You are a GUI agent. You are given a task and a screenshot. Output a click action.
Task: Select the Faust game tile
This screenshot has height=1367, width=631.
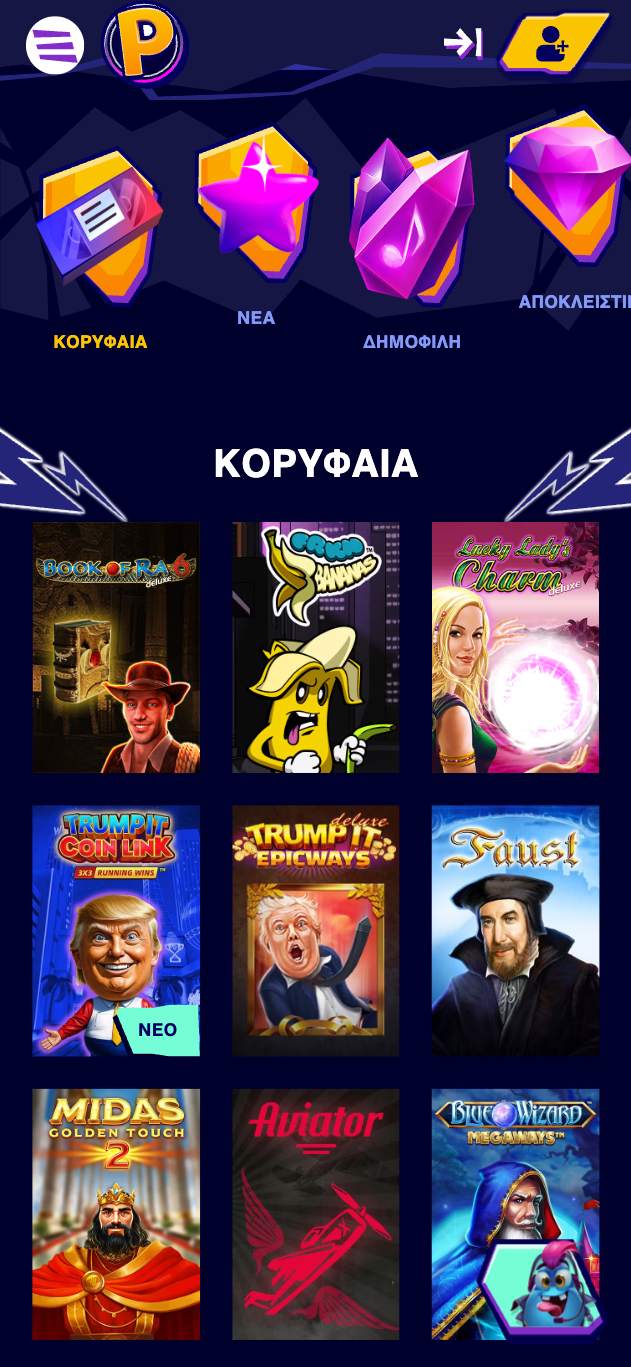pyautogui.click(x=515, y=930)
